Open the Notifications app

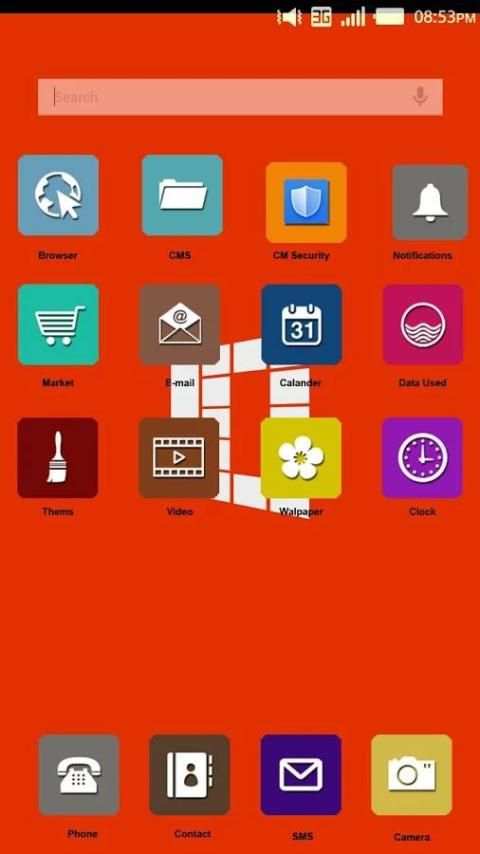(x=430, y=202)
